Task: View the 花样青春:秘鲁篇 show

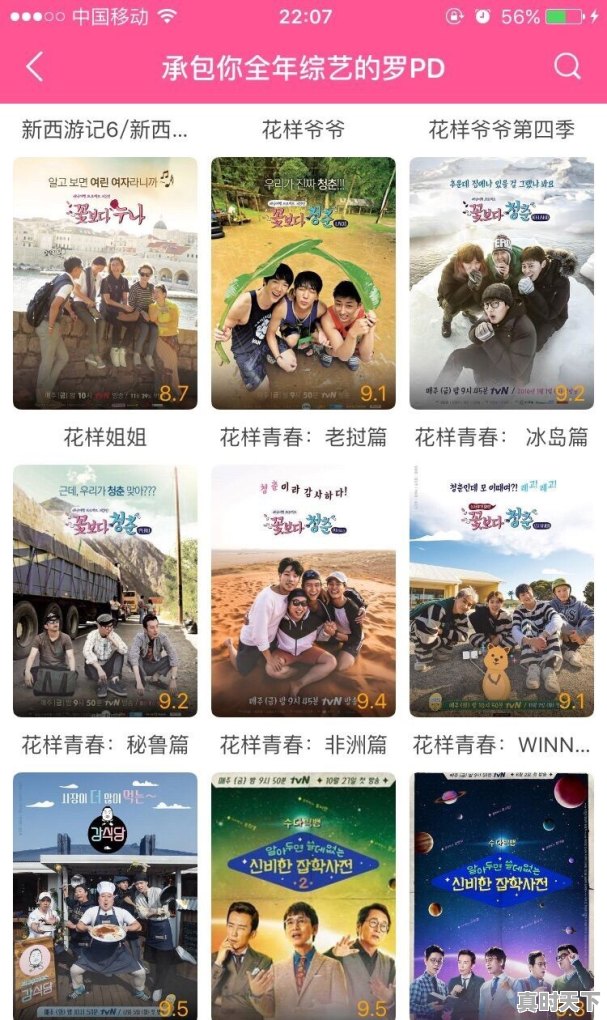Action: pyautogui.click(x=105, y=591)
